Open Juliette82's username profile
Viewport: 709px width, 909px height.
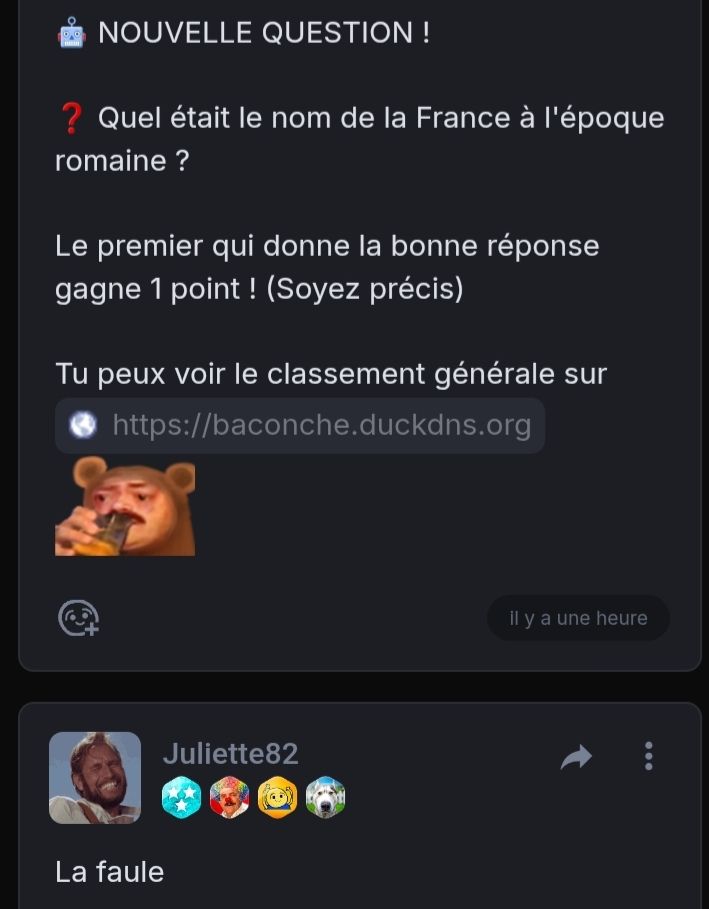coord(230,753)
